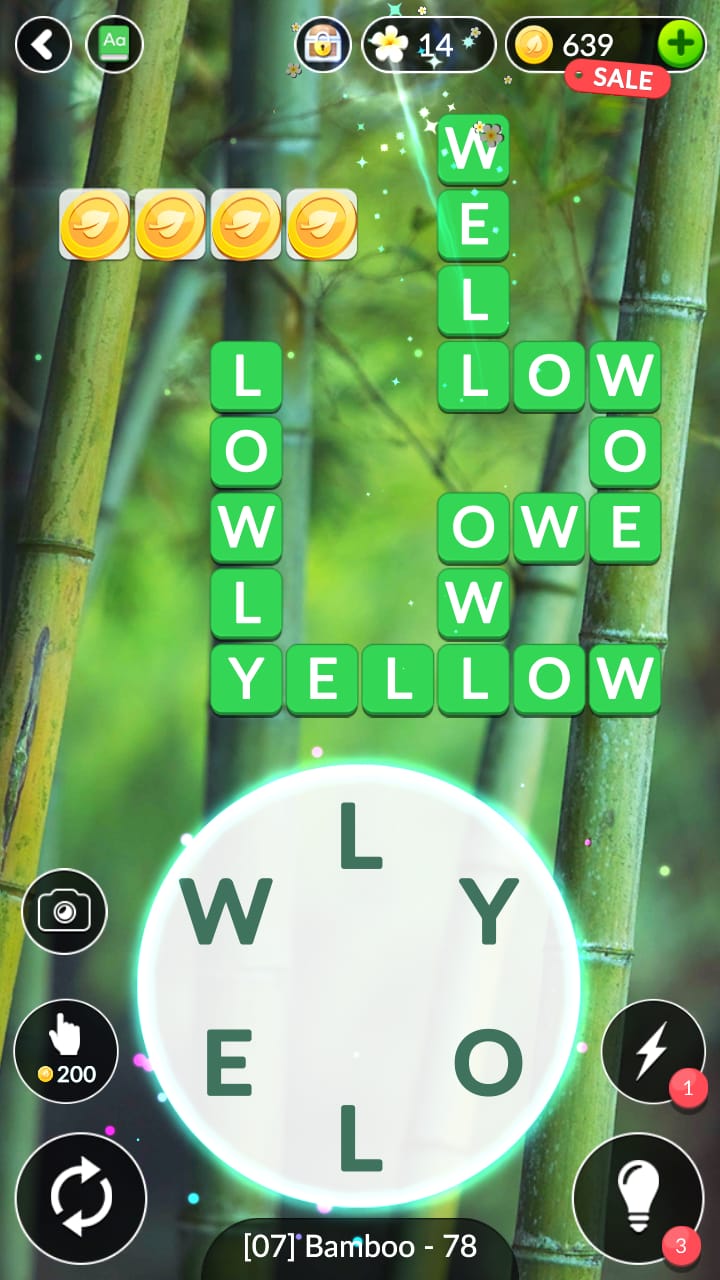Viewport: 720px width, 1280px height.
Task: Select the bottom L in the wheel
Action: coord(360,1137)
